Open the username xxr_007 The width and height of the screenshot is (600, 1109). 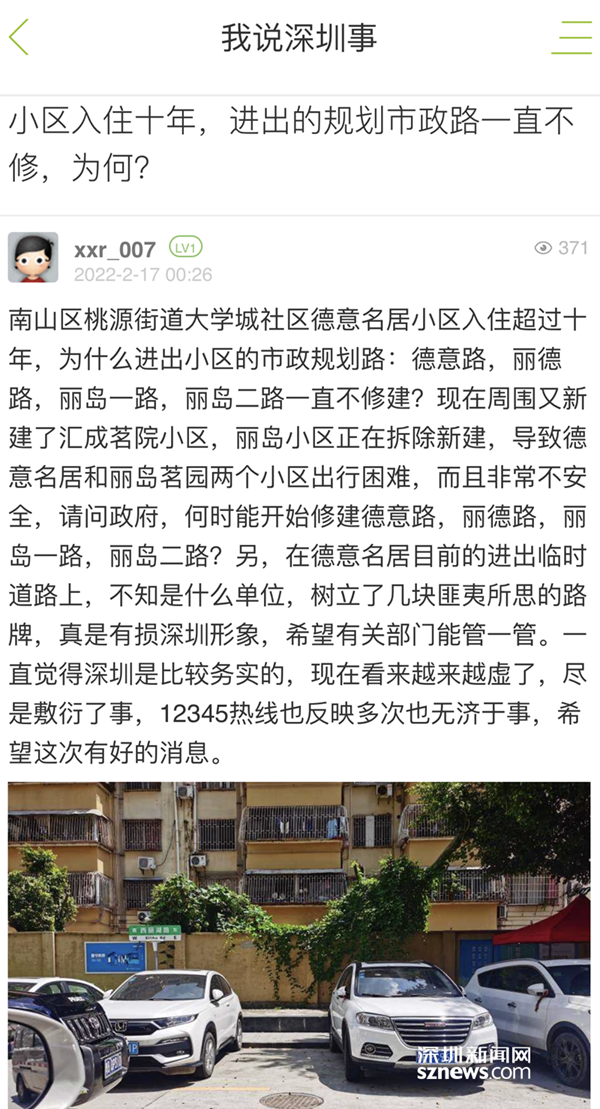[115, 249]
